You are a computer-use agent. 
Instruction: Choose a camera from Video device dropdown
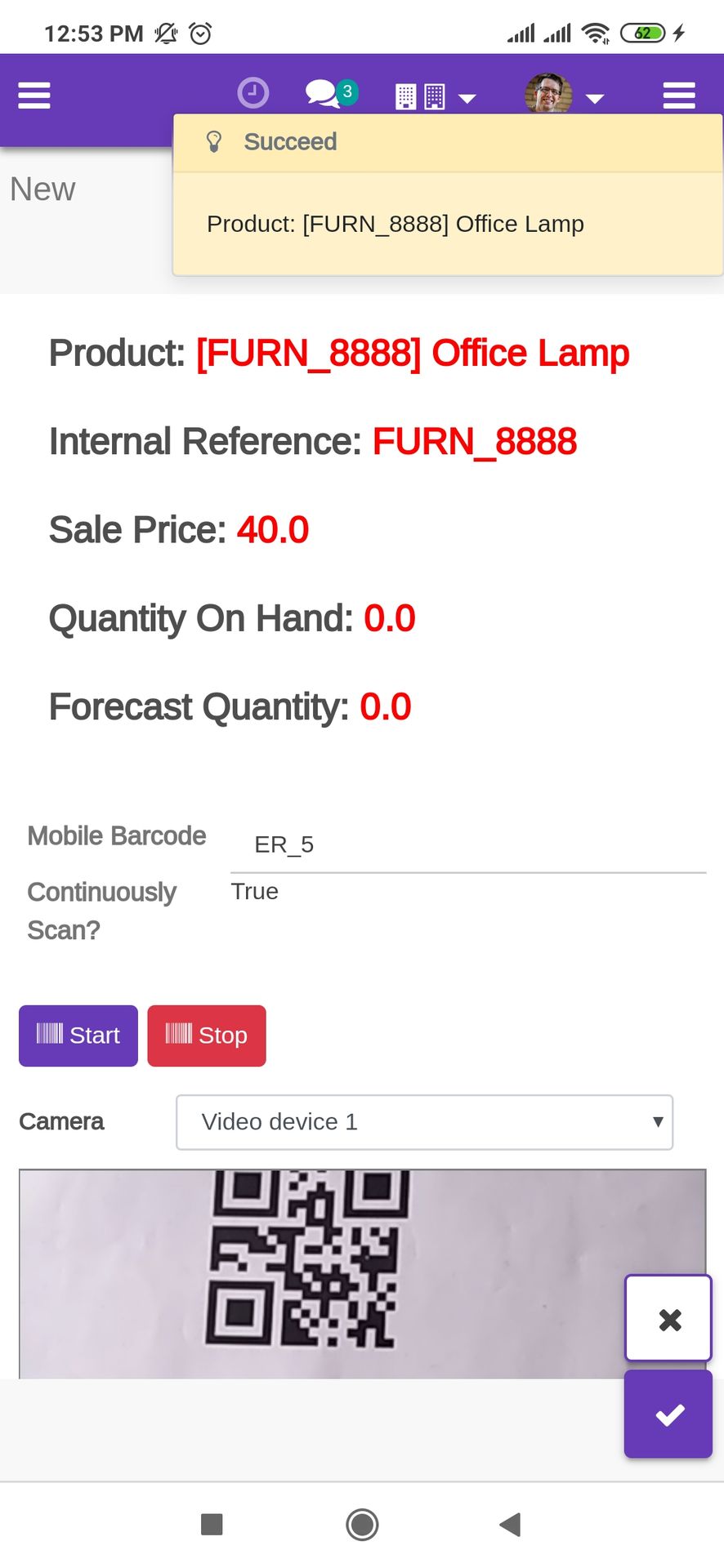pos(425,1122)
